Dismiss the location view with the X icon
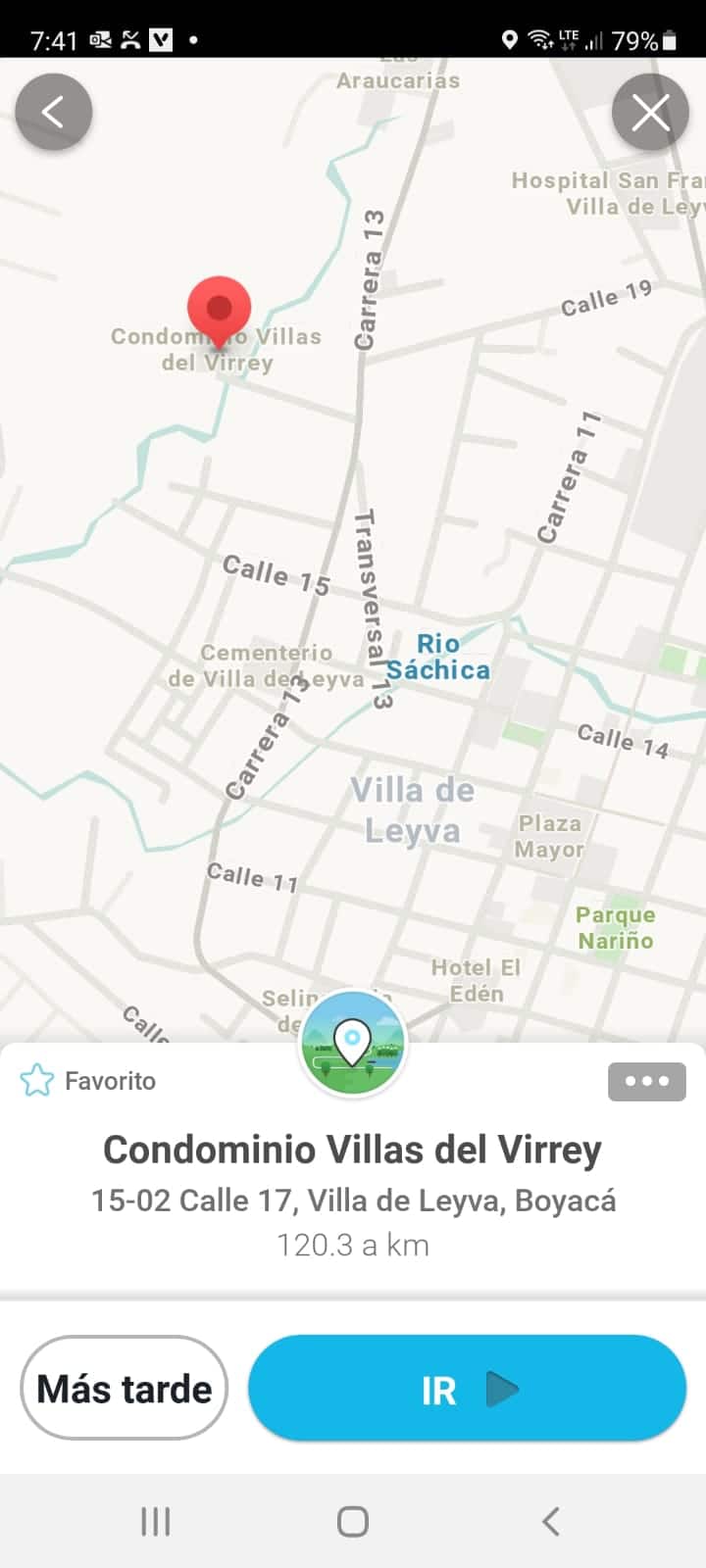706x1568 pixels. (650, 112)
